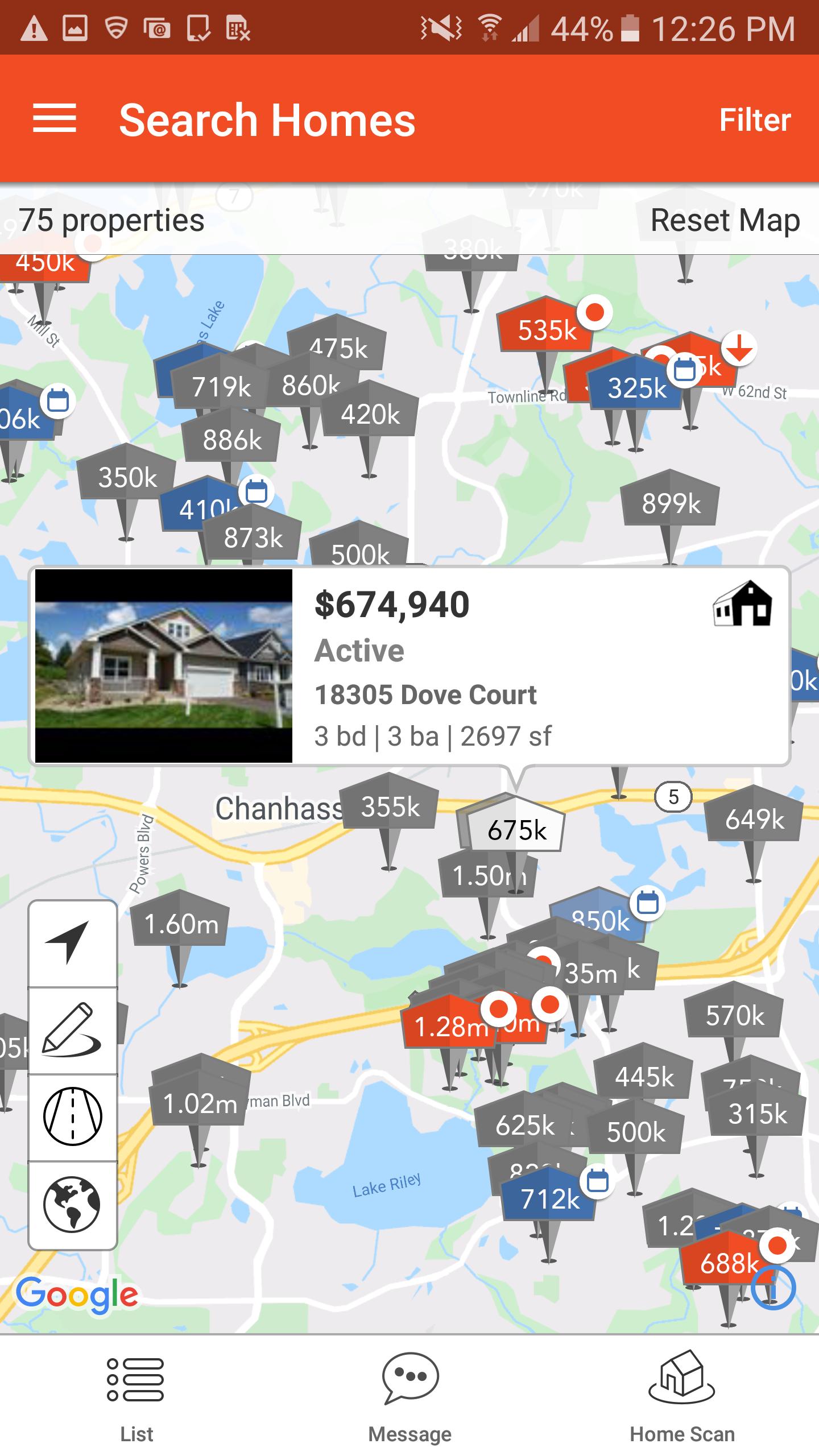Tap the down arrow badge near 62nd St pin
Viewport: 819px width, 1456px height.
pyautogui.click(x=739, y=349)
